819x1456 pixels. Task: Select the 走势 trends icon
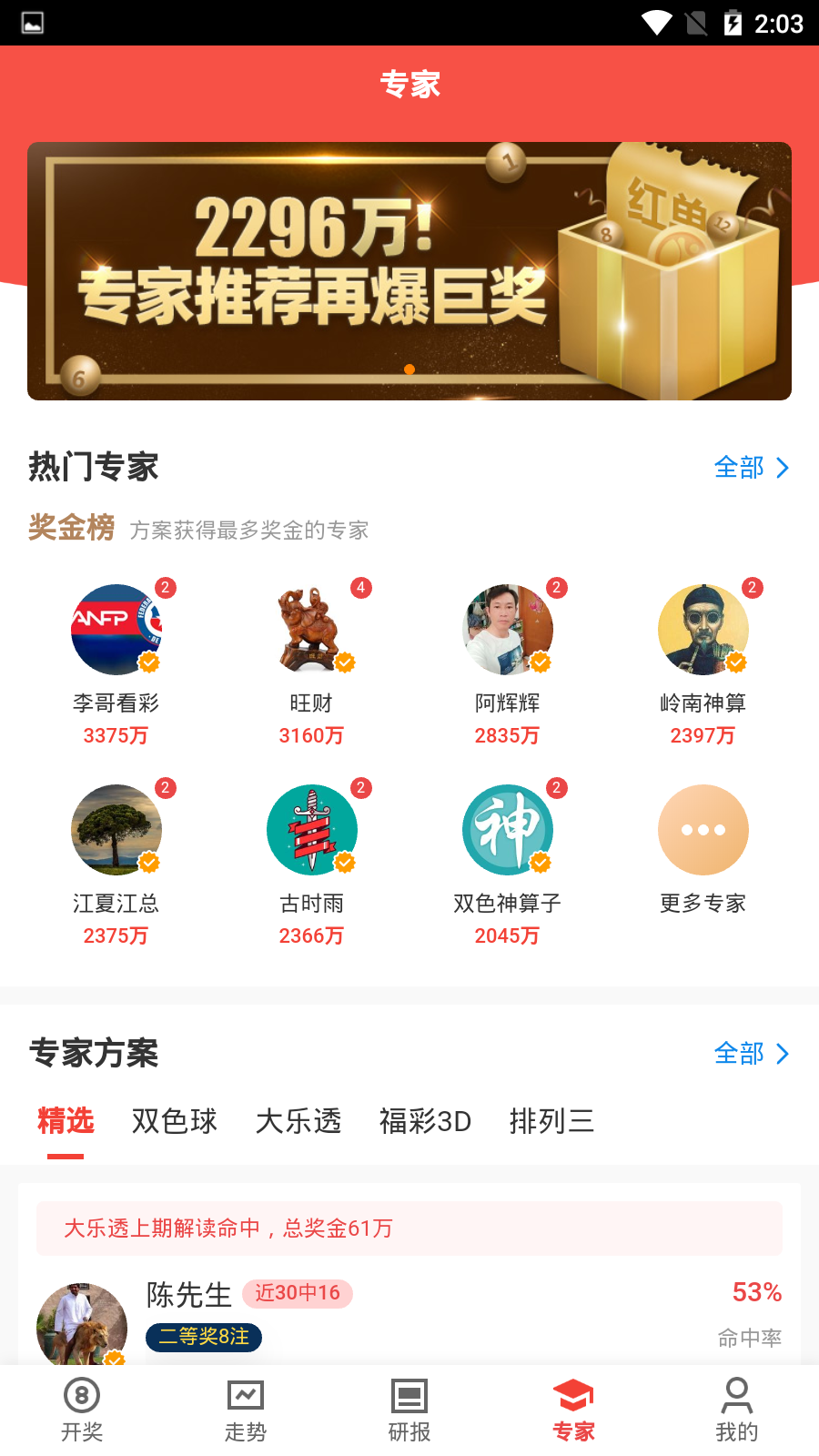(x=245, y=1395)
